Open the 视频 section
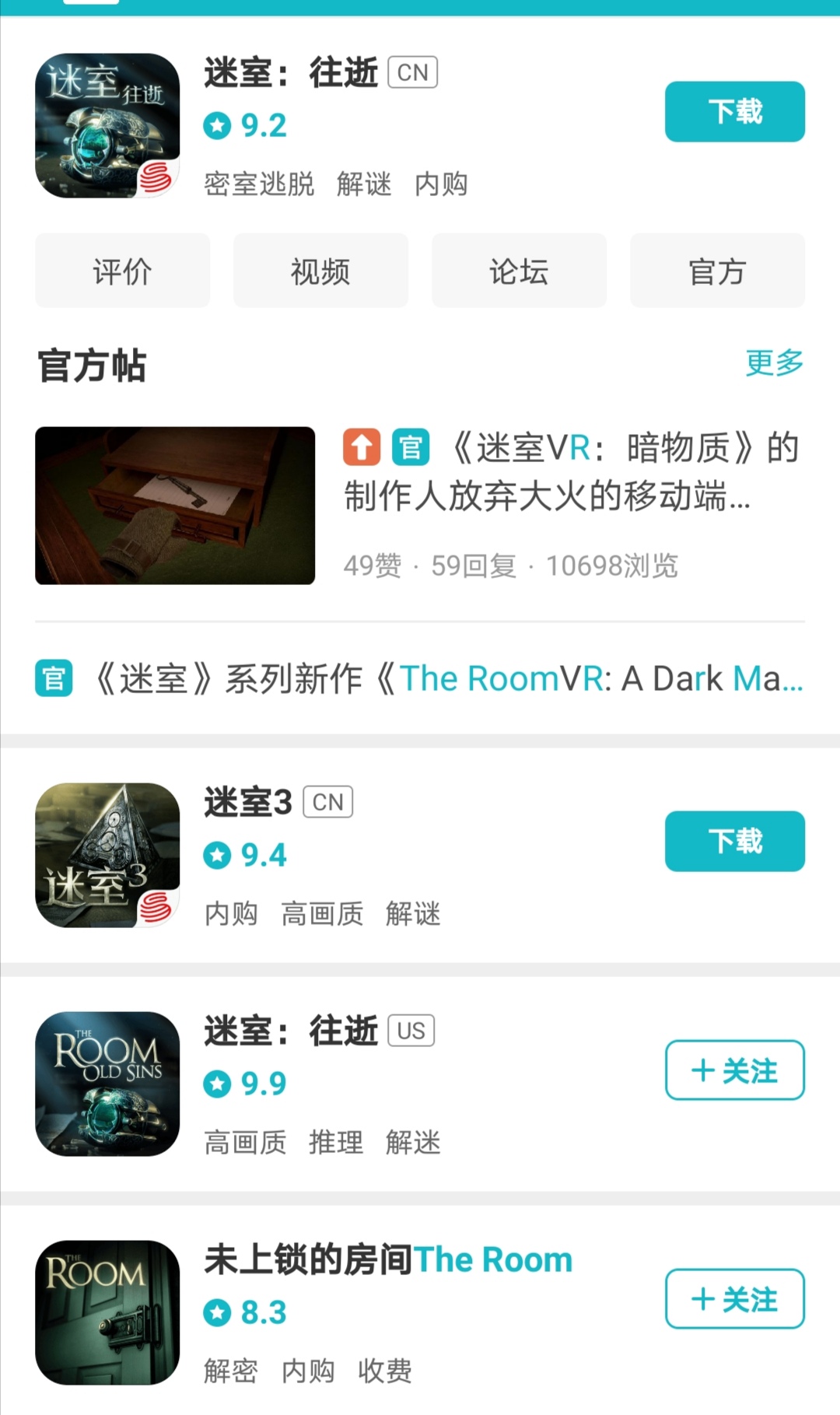The height and width of the screenshot is (1415, 840). [320, 271]
